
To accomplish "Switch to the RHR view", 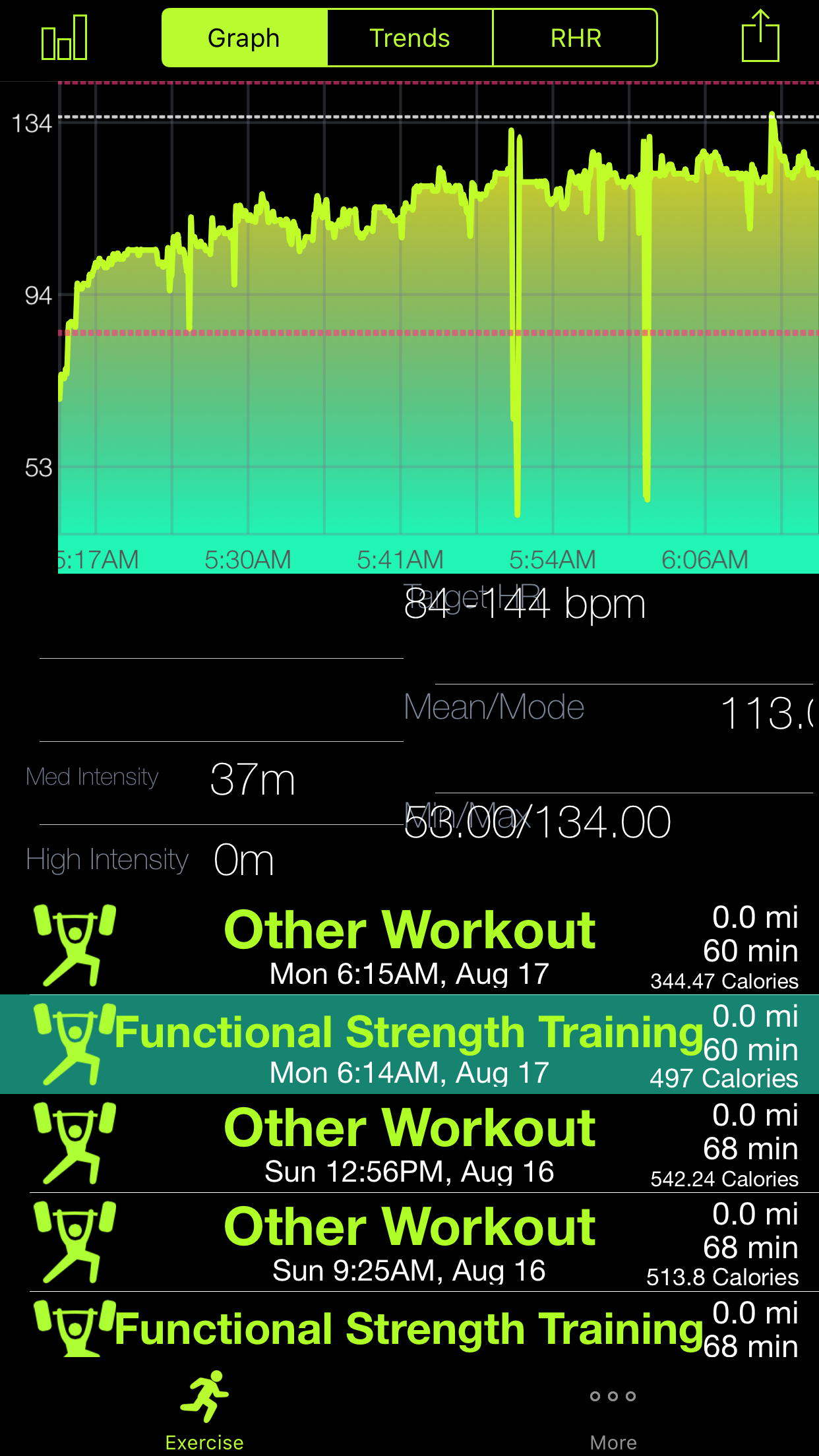I will click(575, 38).
